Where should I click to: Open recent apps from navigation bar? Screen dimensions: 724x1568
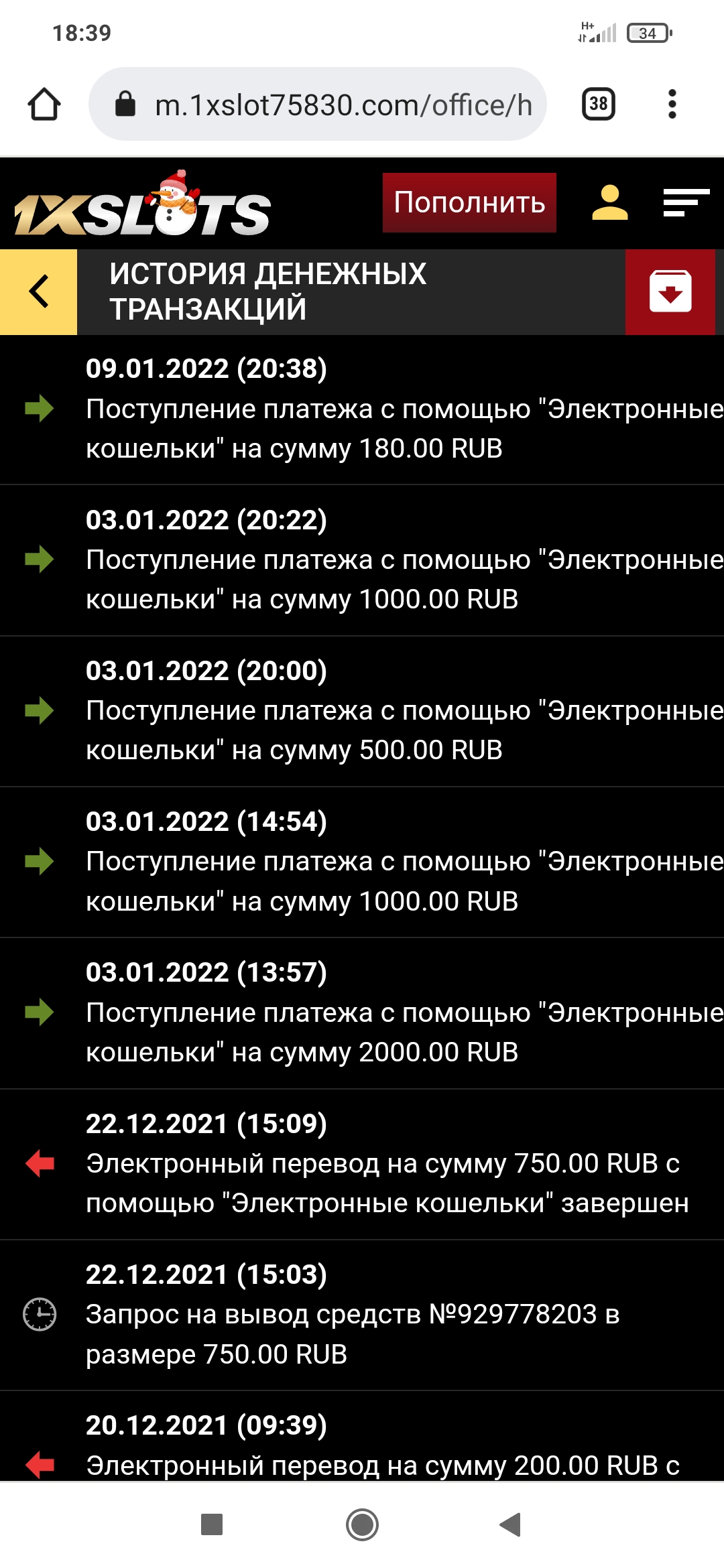point(212,1524)
